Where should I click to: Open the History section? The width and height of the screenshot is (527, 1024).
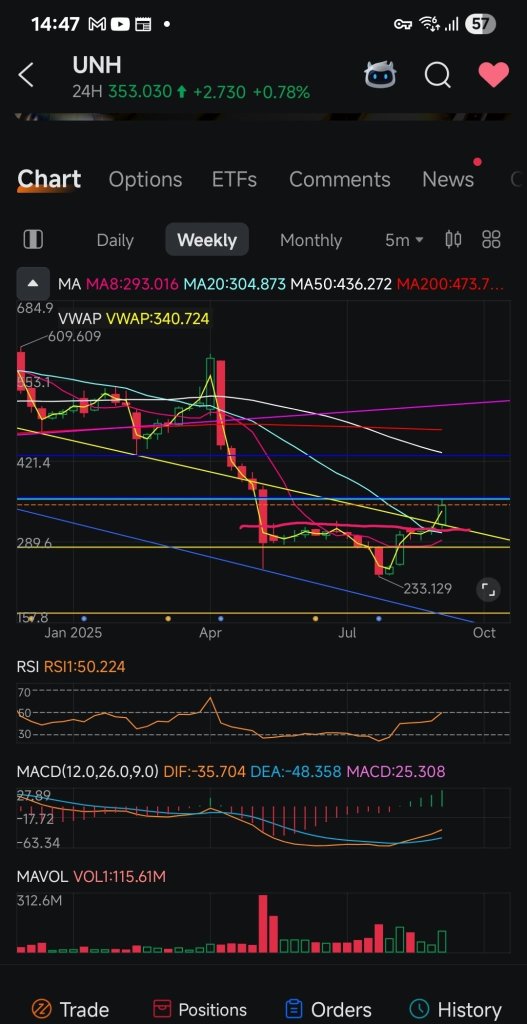(456, 1010)
